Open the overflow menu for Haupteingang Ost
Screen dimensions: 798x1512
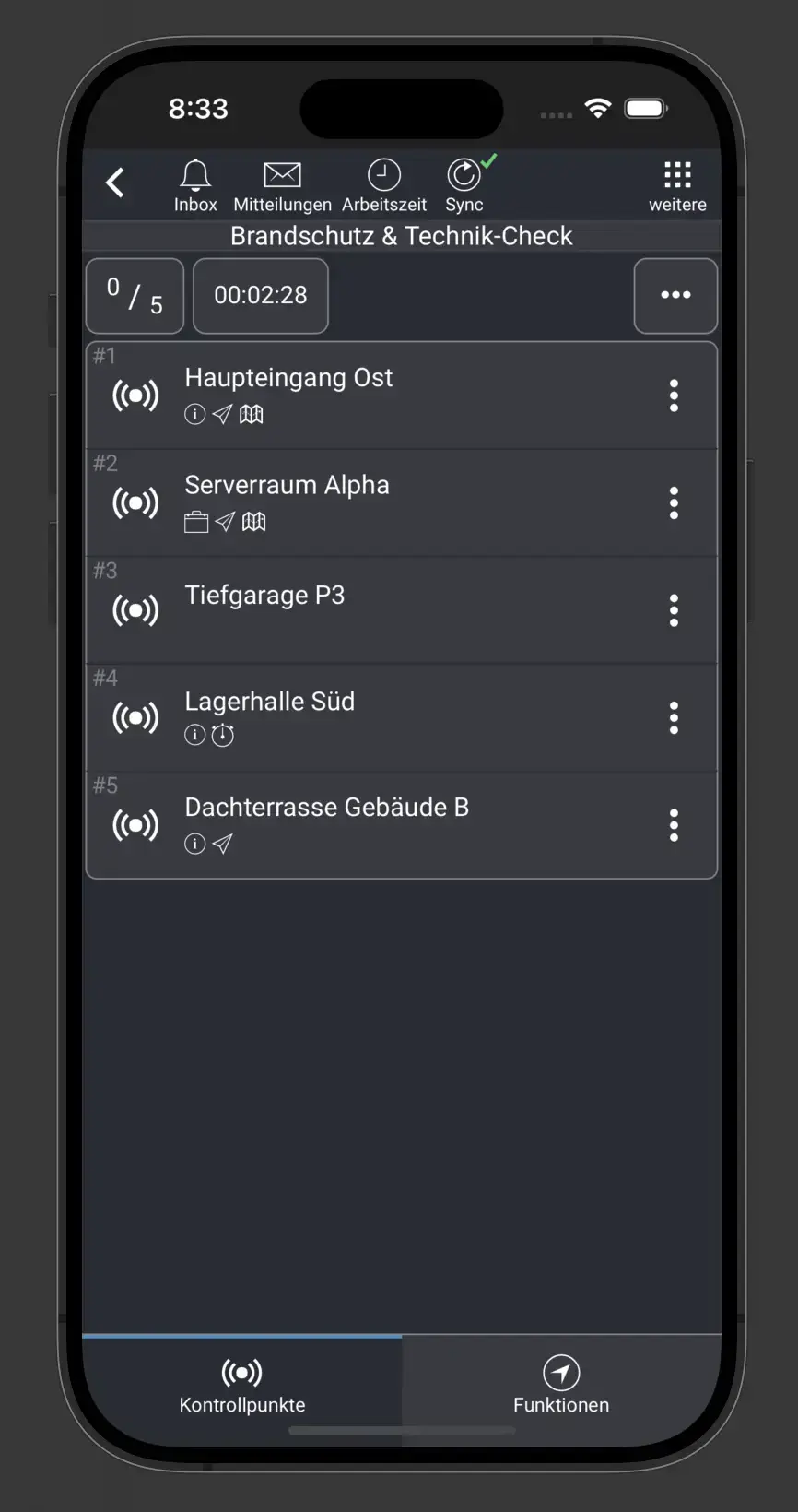coord(674,396)
